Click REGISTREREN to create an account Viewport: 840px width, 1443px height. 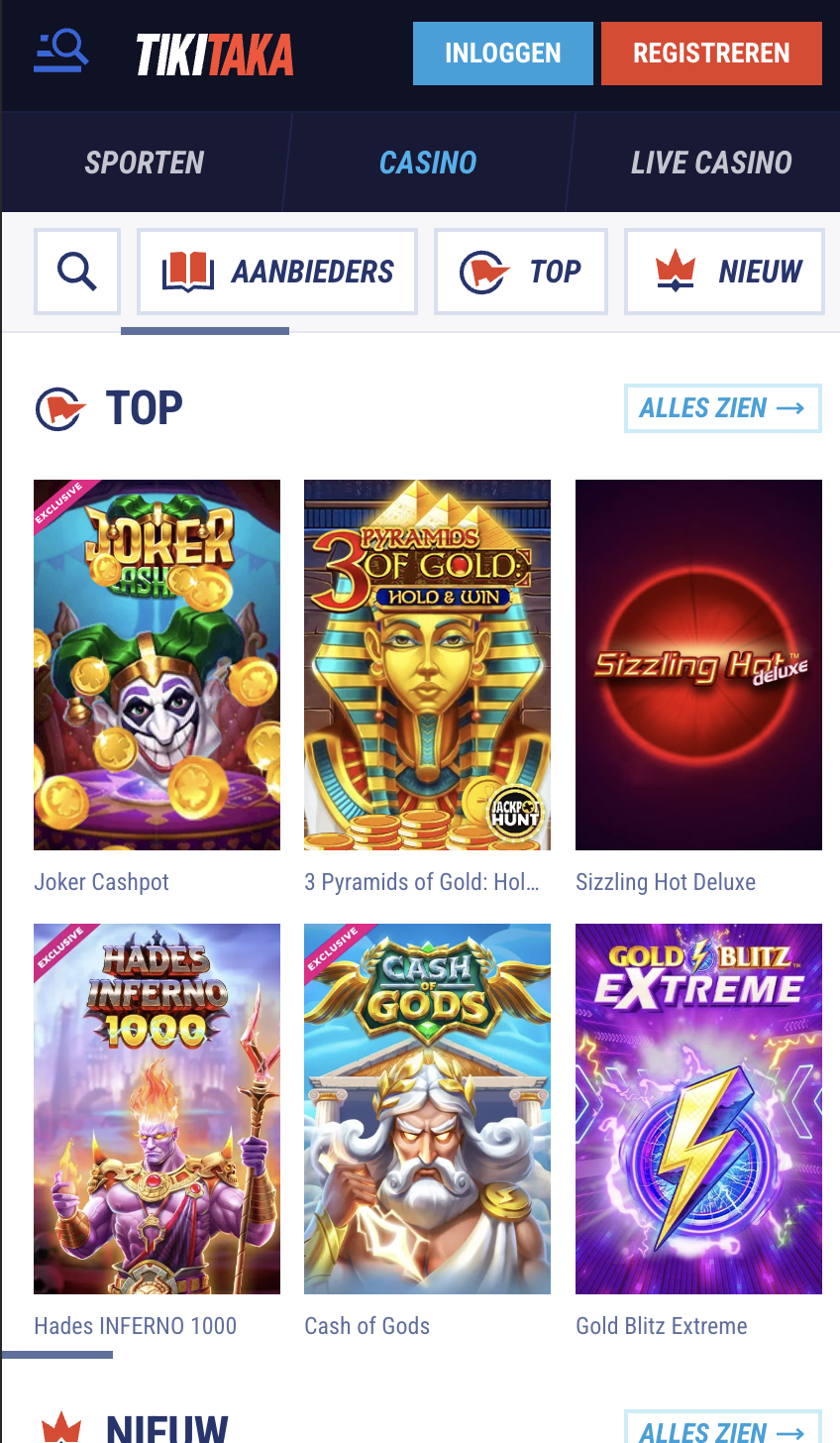711,53
